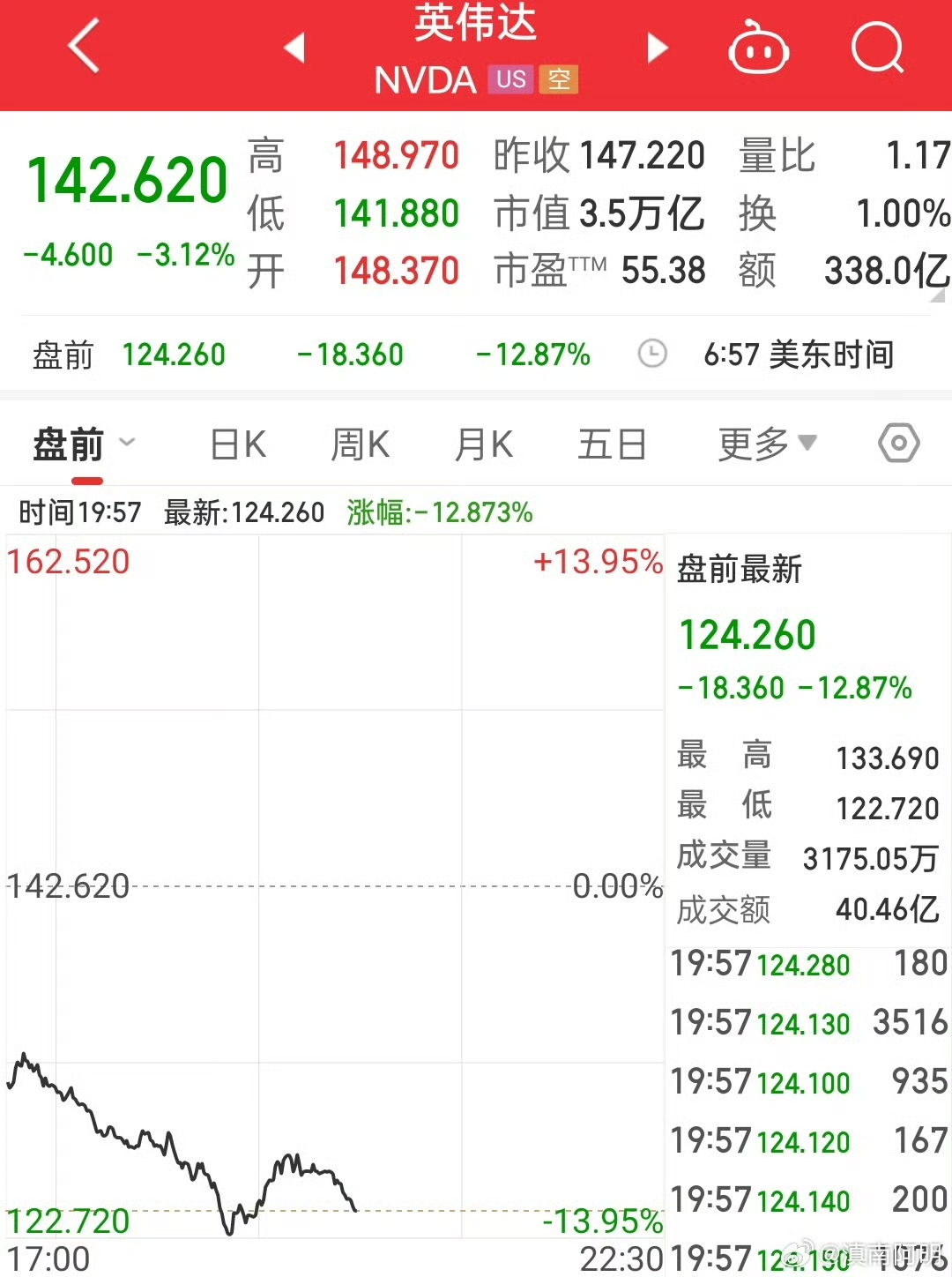
Task: Switch to previous stock with left arrow
Action: point(294,49)
